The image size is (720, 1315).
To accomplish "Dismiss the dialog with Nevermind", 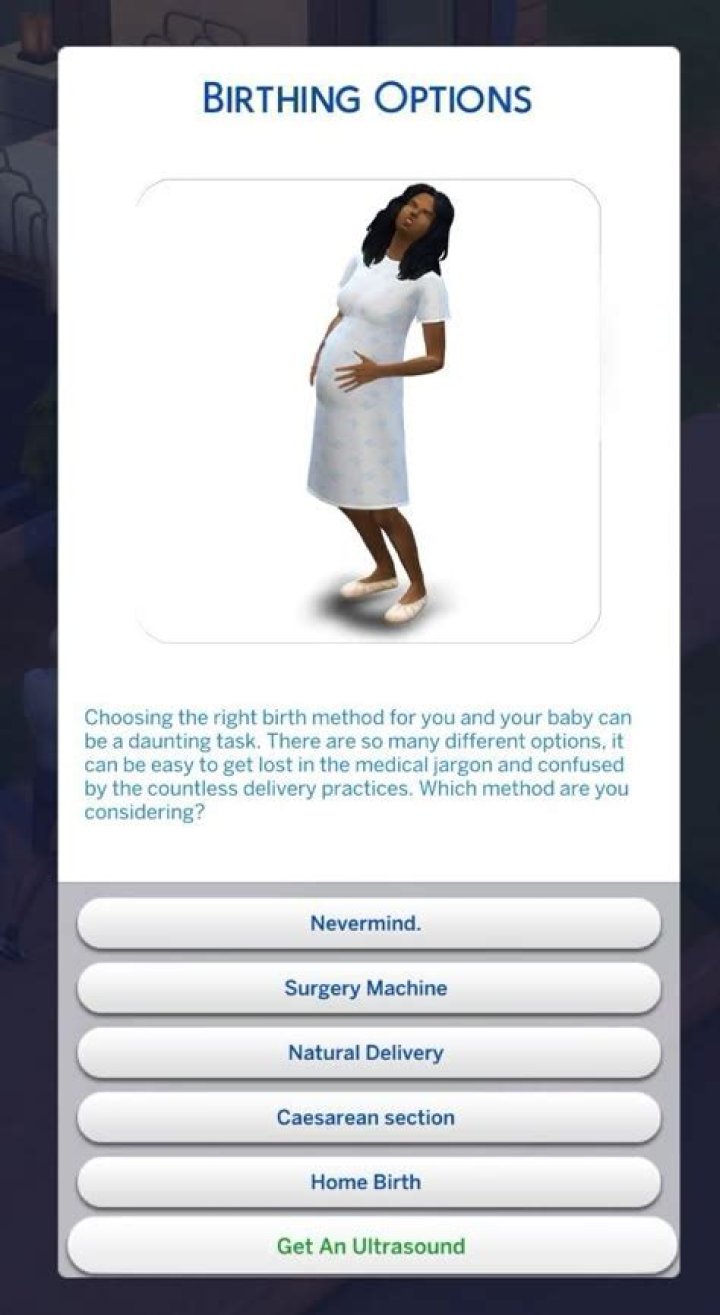I will [366, 923].
